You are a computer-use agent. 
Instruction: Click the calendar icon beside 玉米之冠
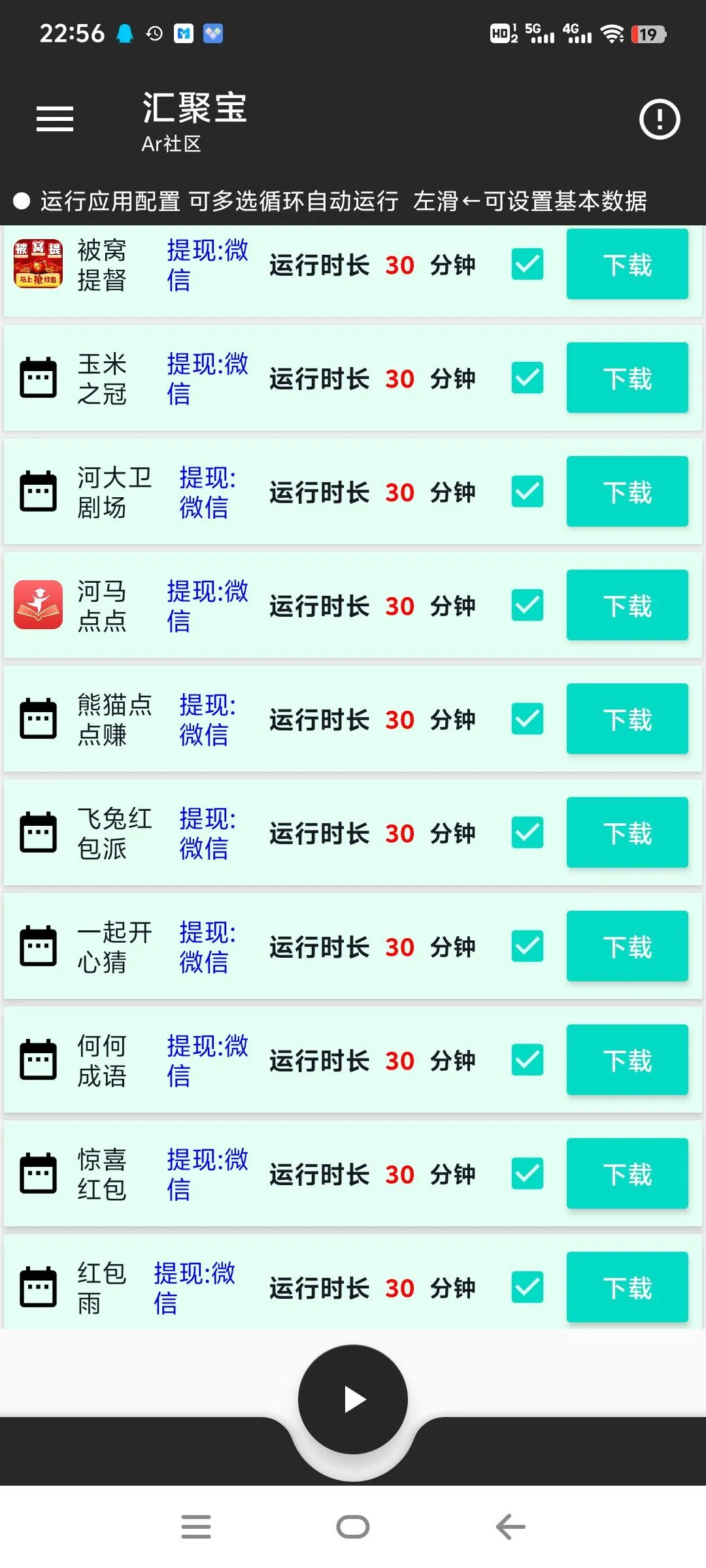(38, 378)
